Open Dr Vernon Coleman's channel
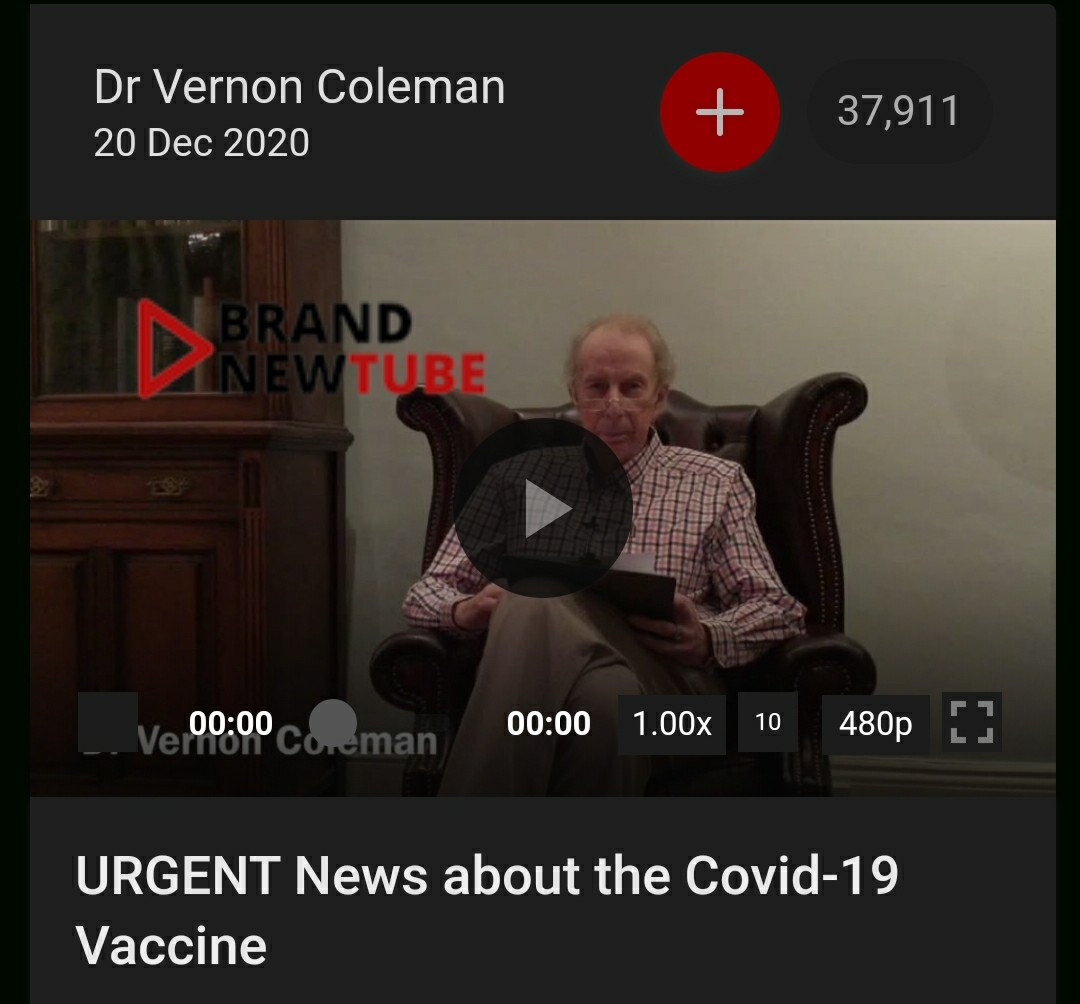The image size is (1080, 1004). click(x=299, y=88)
